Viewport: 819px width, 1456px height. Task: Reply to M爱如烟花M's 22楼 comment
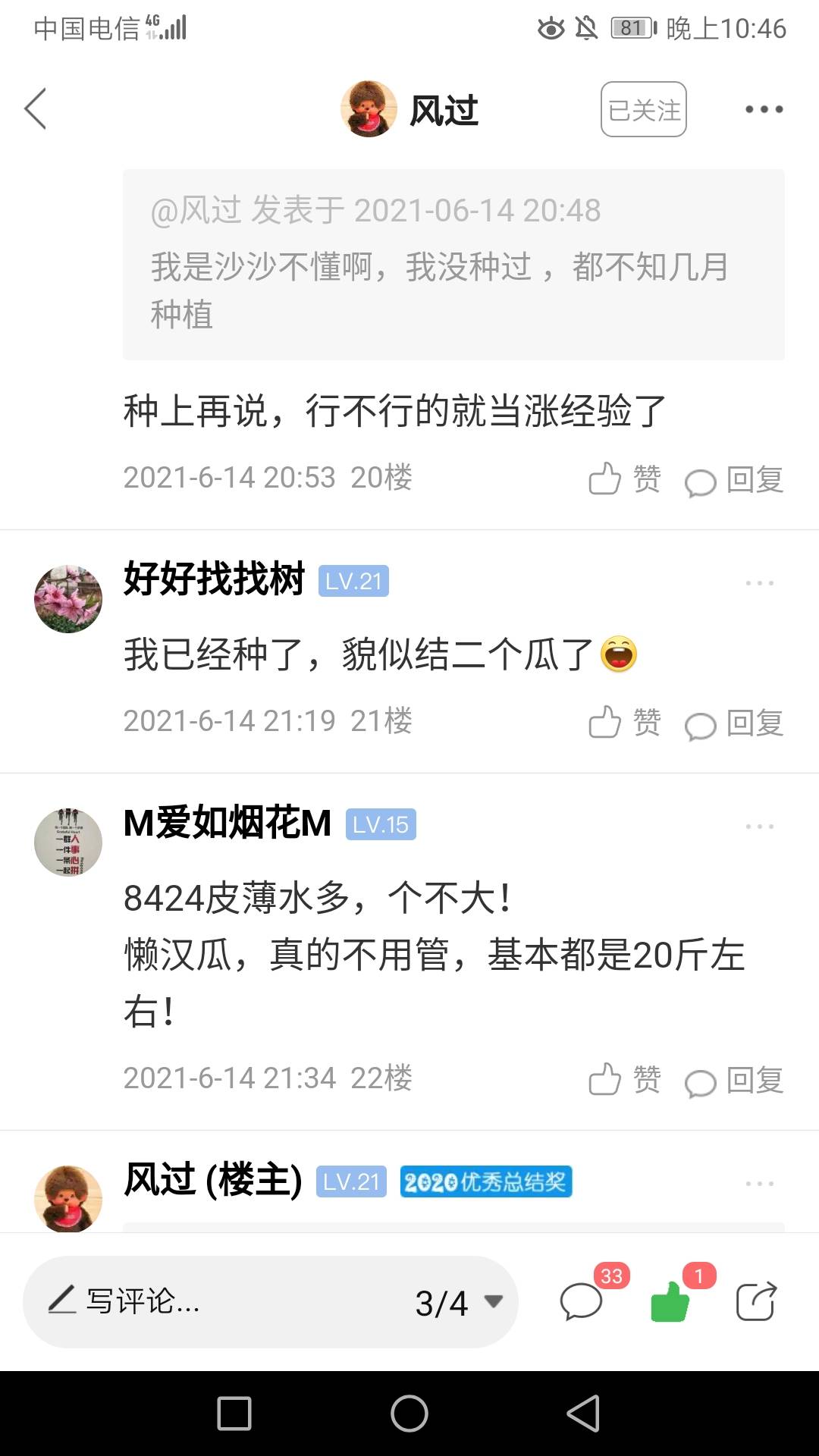click(x=734, y=1080)
